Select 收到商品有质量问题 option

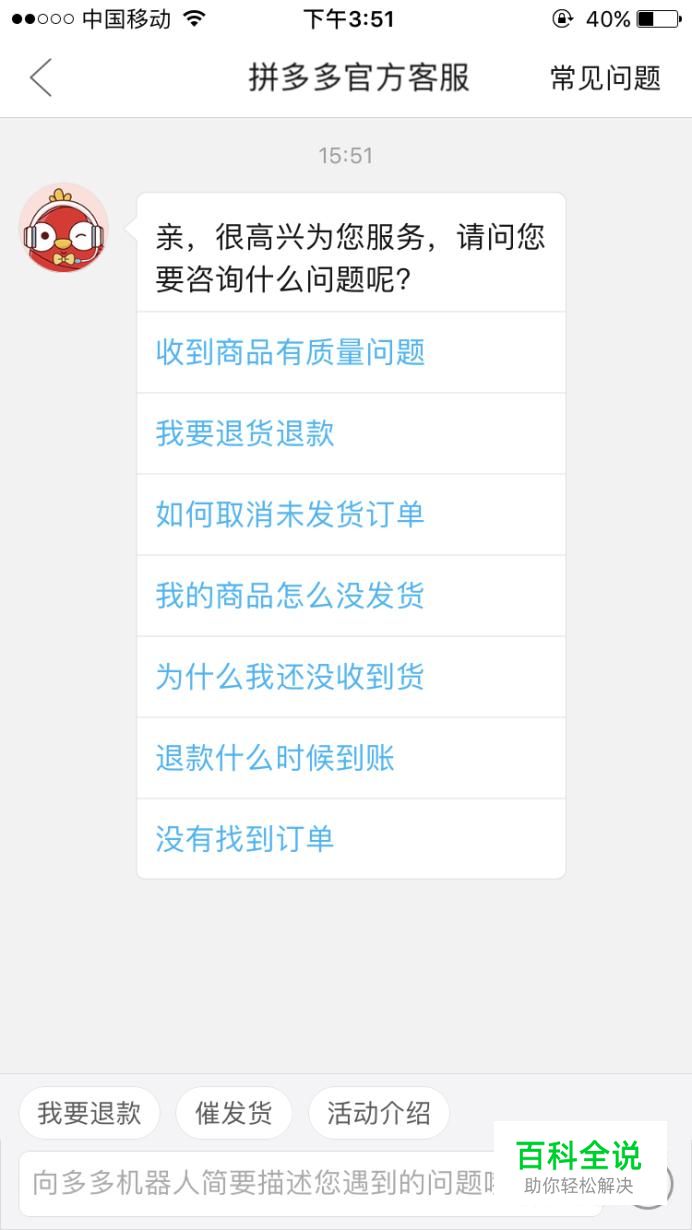pos(290,352)
